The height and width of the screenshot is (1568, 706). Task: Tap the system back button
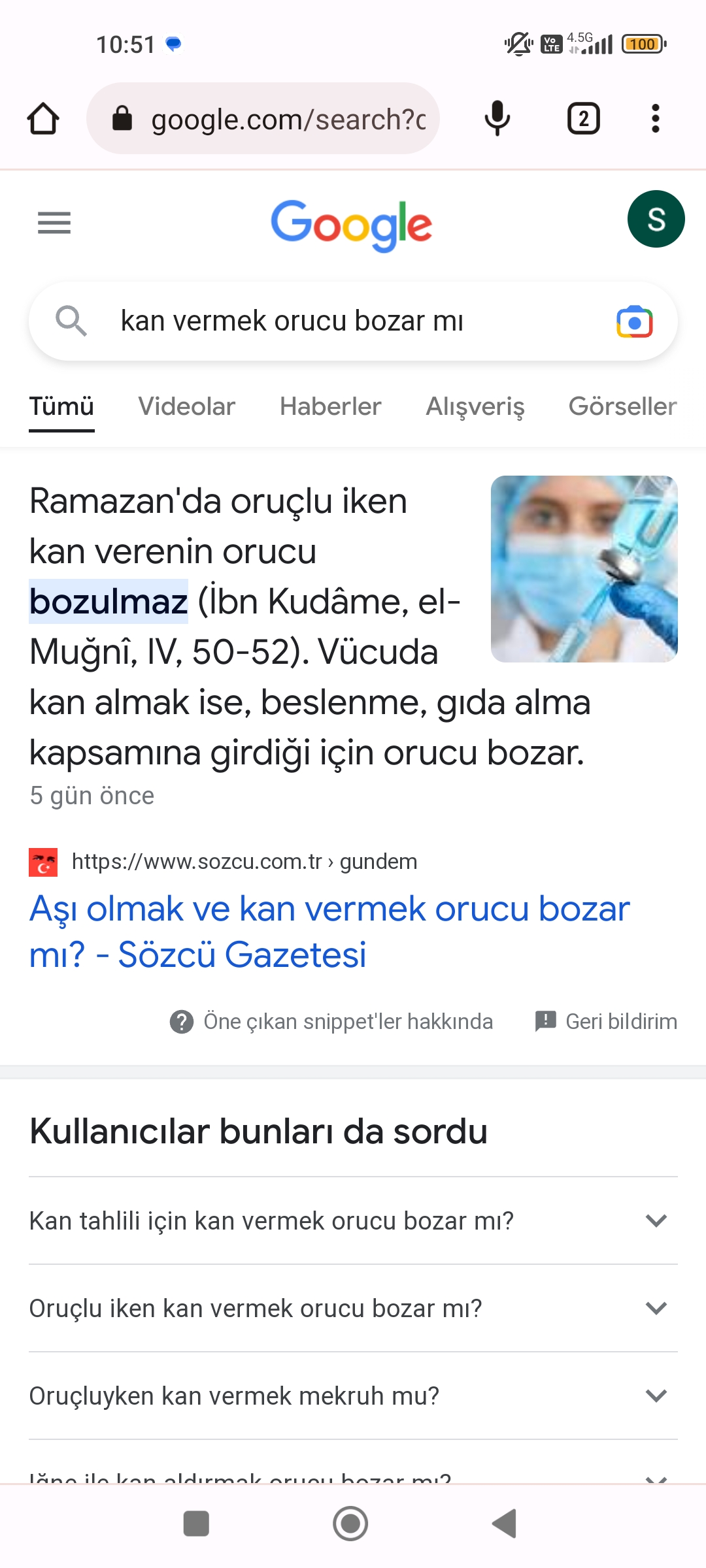505,1524
